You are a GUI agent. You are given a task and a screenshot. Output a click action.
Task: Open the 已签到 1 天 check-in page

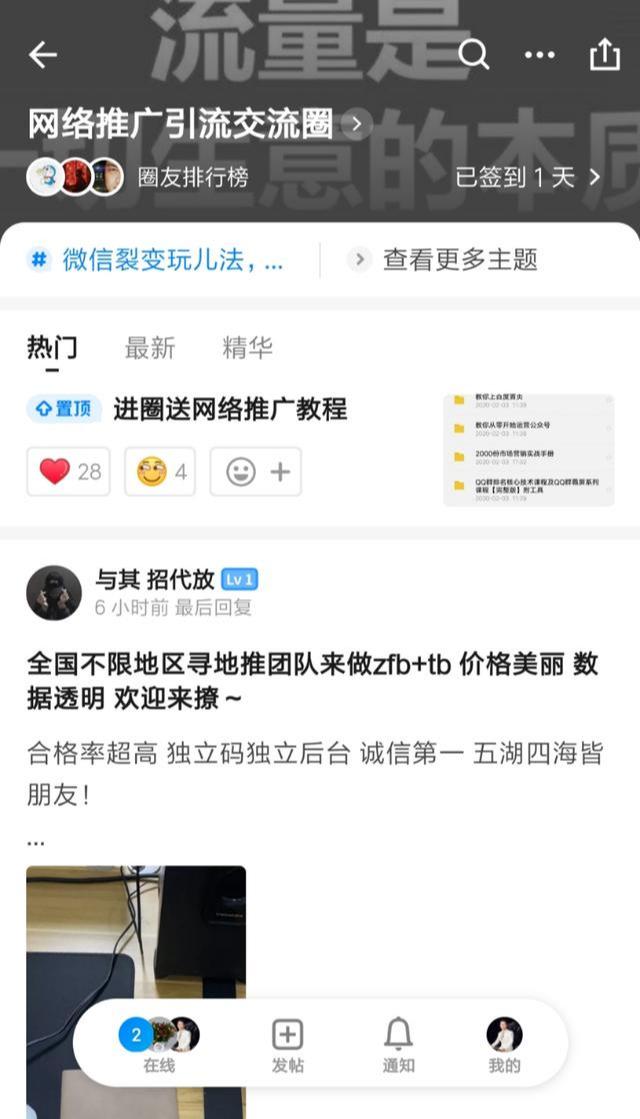click(x=527, y=178)
